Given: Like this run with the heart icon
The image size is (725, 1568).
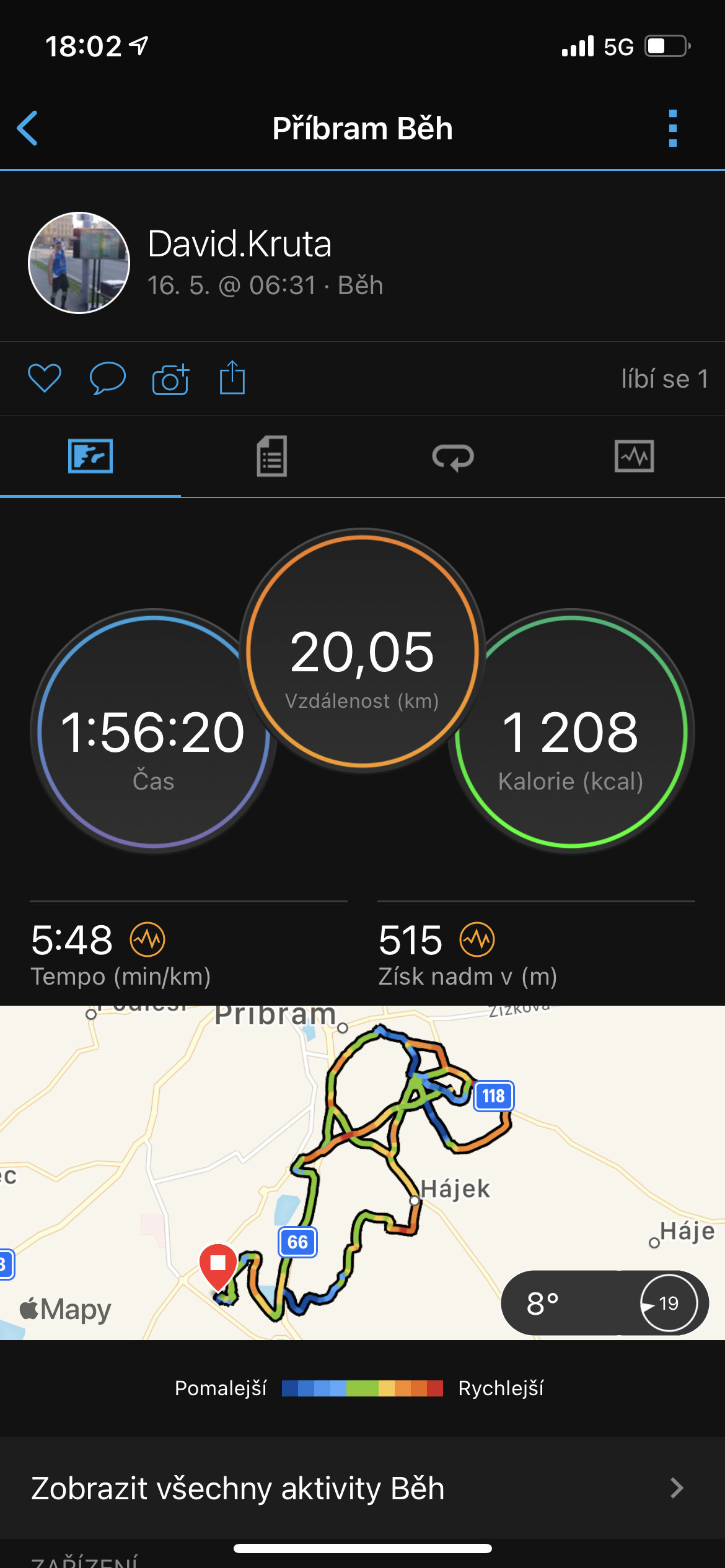Looking at the screenshot, I should tap(45, 378).
